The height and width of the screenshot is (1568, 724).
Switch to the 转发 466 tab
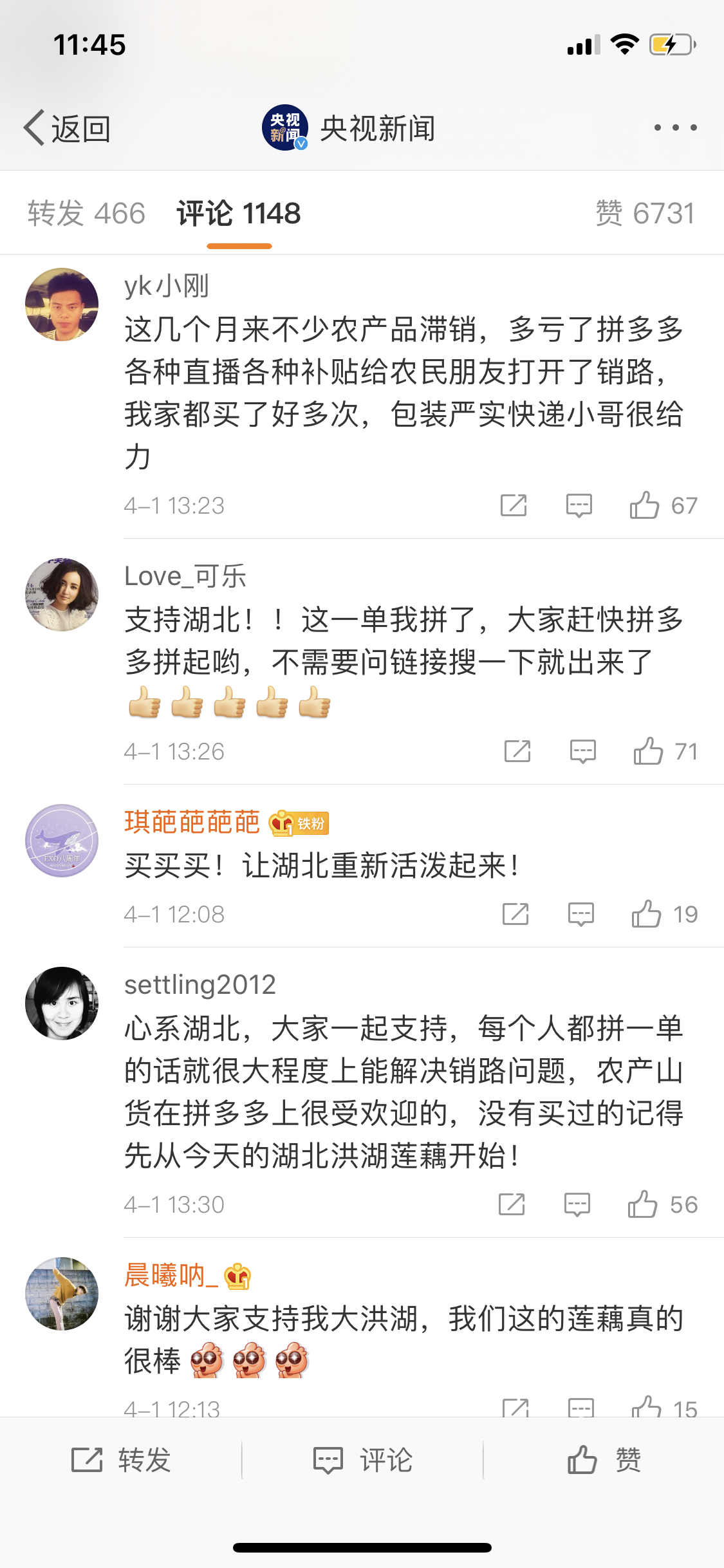pyautogui.click(x=86, y=213)
